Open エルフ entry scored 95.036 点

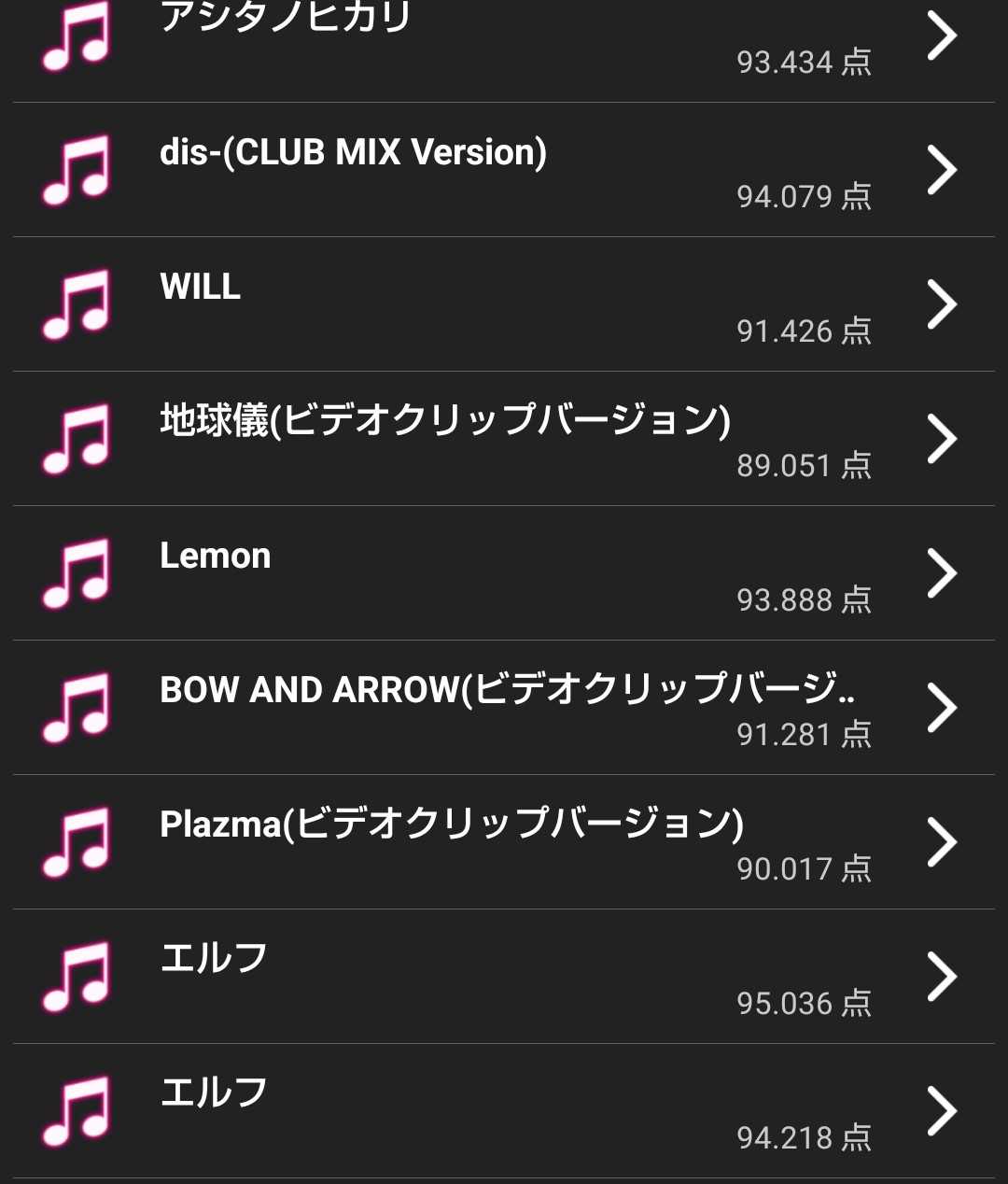tap(504, 977)
